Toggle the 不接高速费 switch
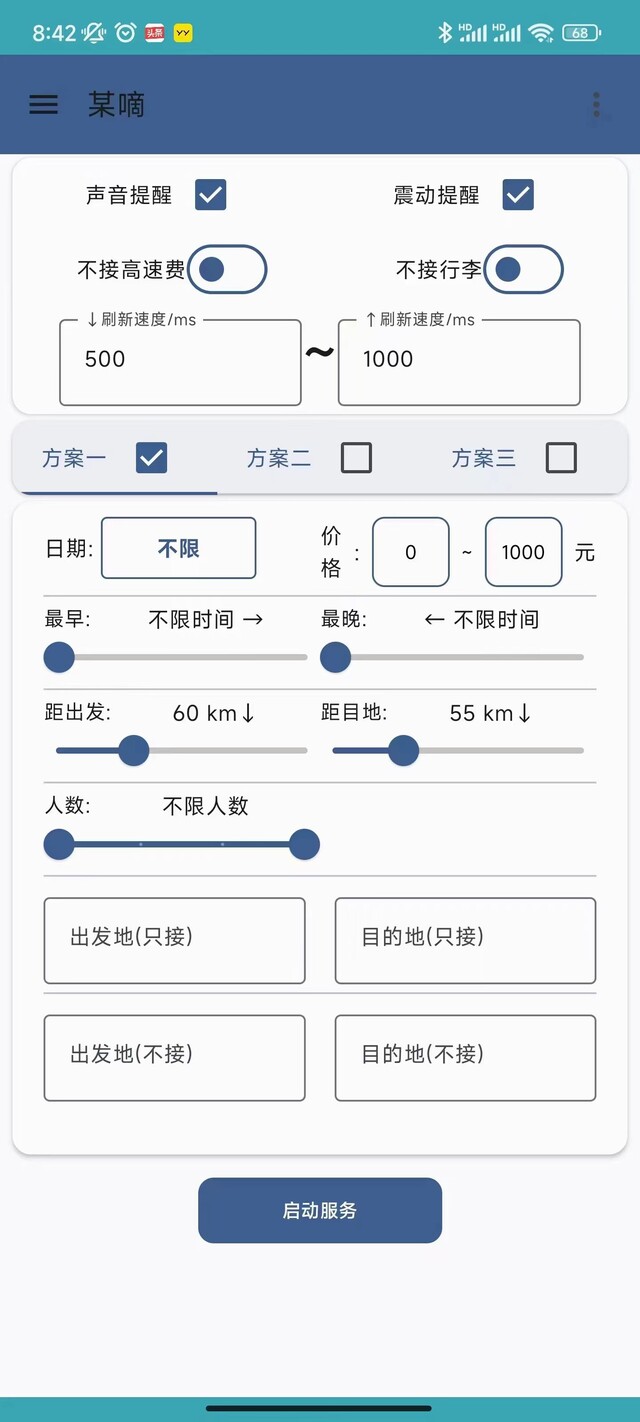Screen dimensions: 640x1422 click(227, 269)
